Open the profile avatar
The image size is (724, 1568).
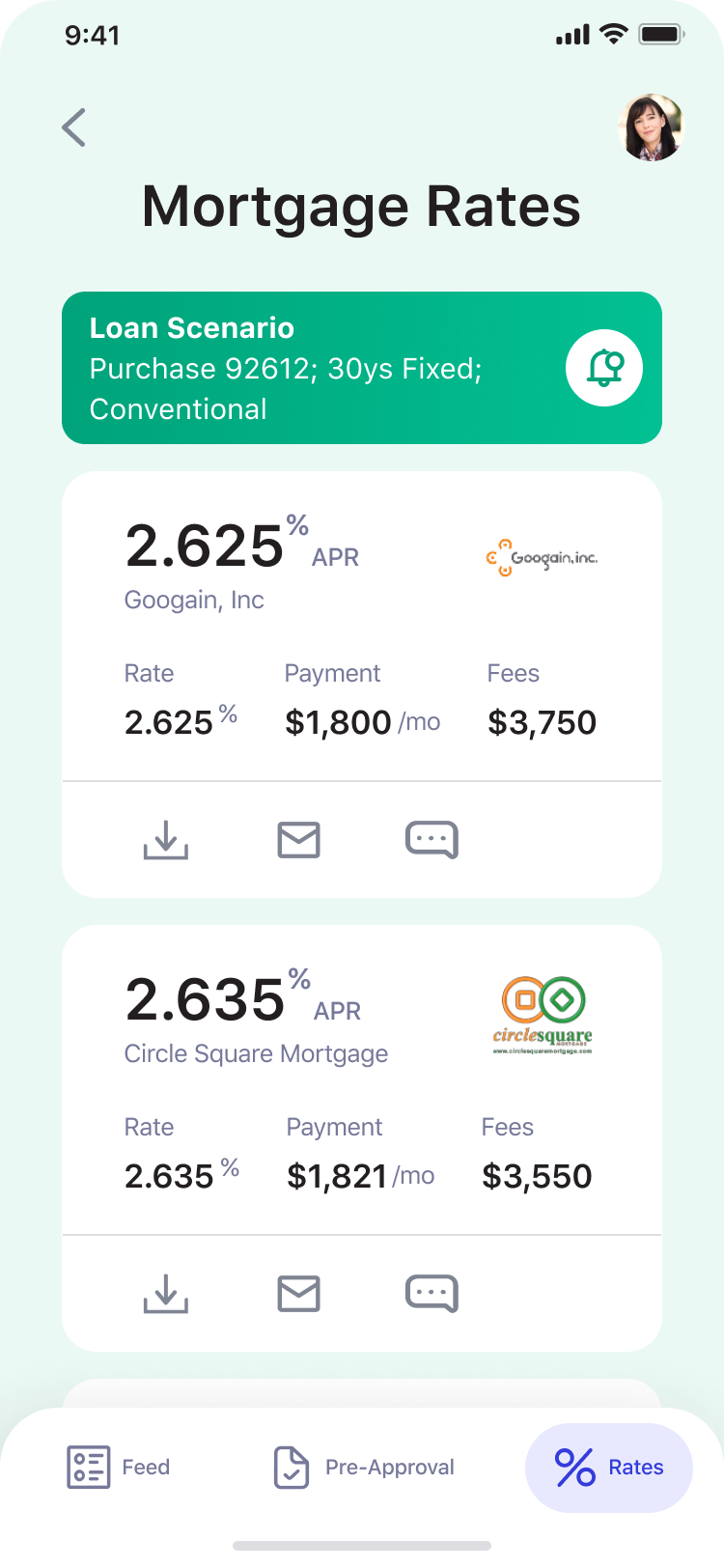651,127
